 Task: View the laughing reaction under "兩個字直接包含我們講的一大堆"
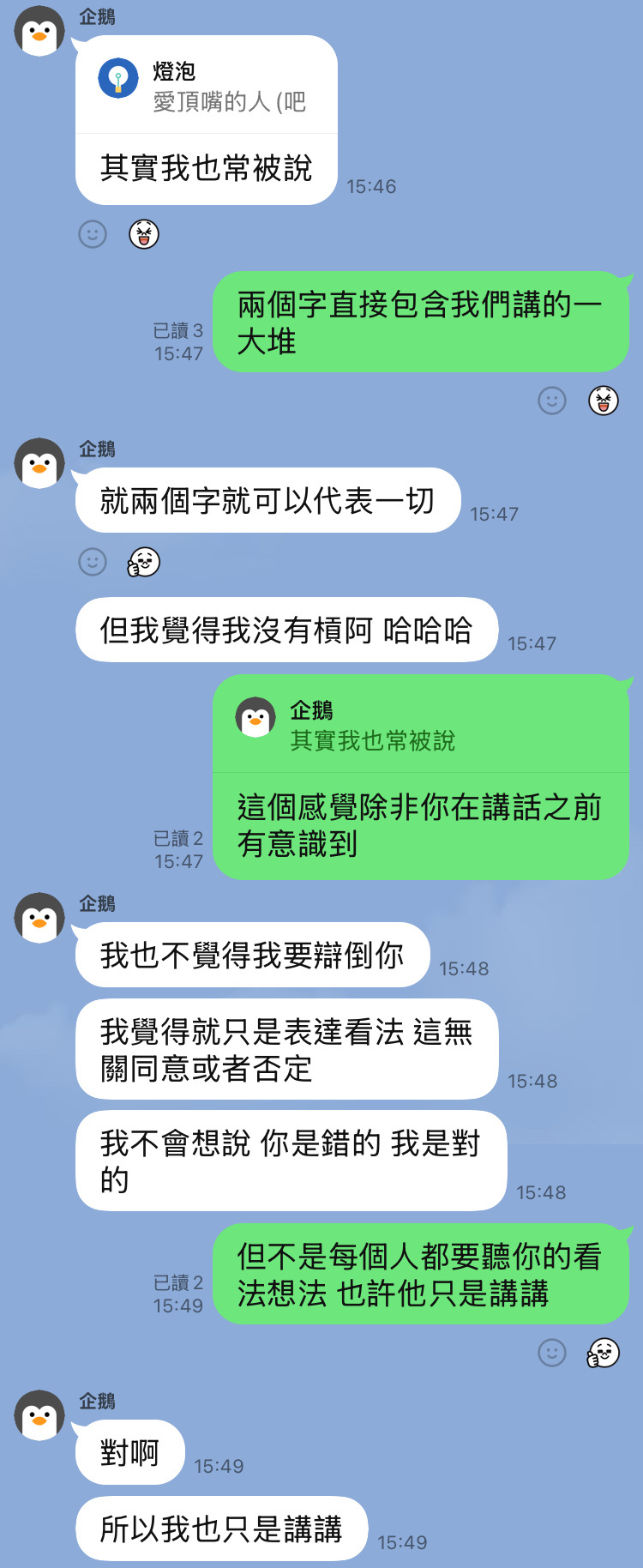[x=604, y=401]
